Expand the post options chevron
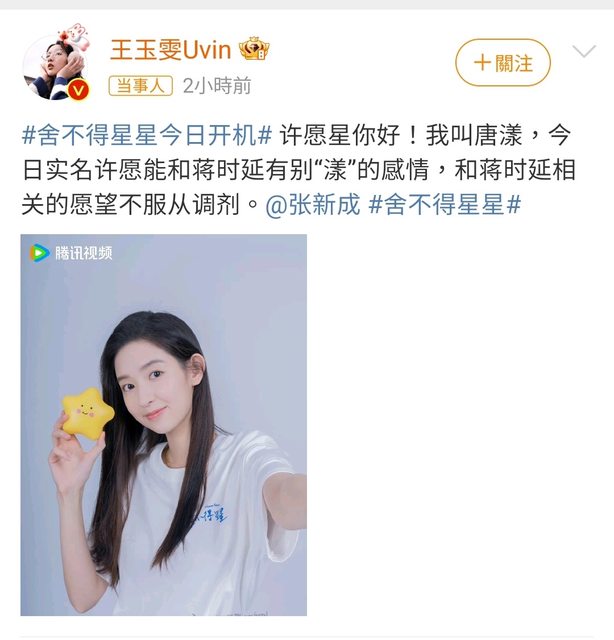The width and height of the screenshot is (614, 640). (583, 52)
